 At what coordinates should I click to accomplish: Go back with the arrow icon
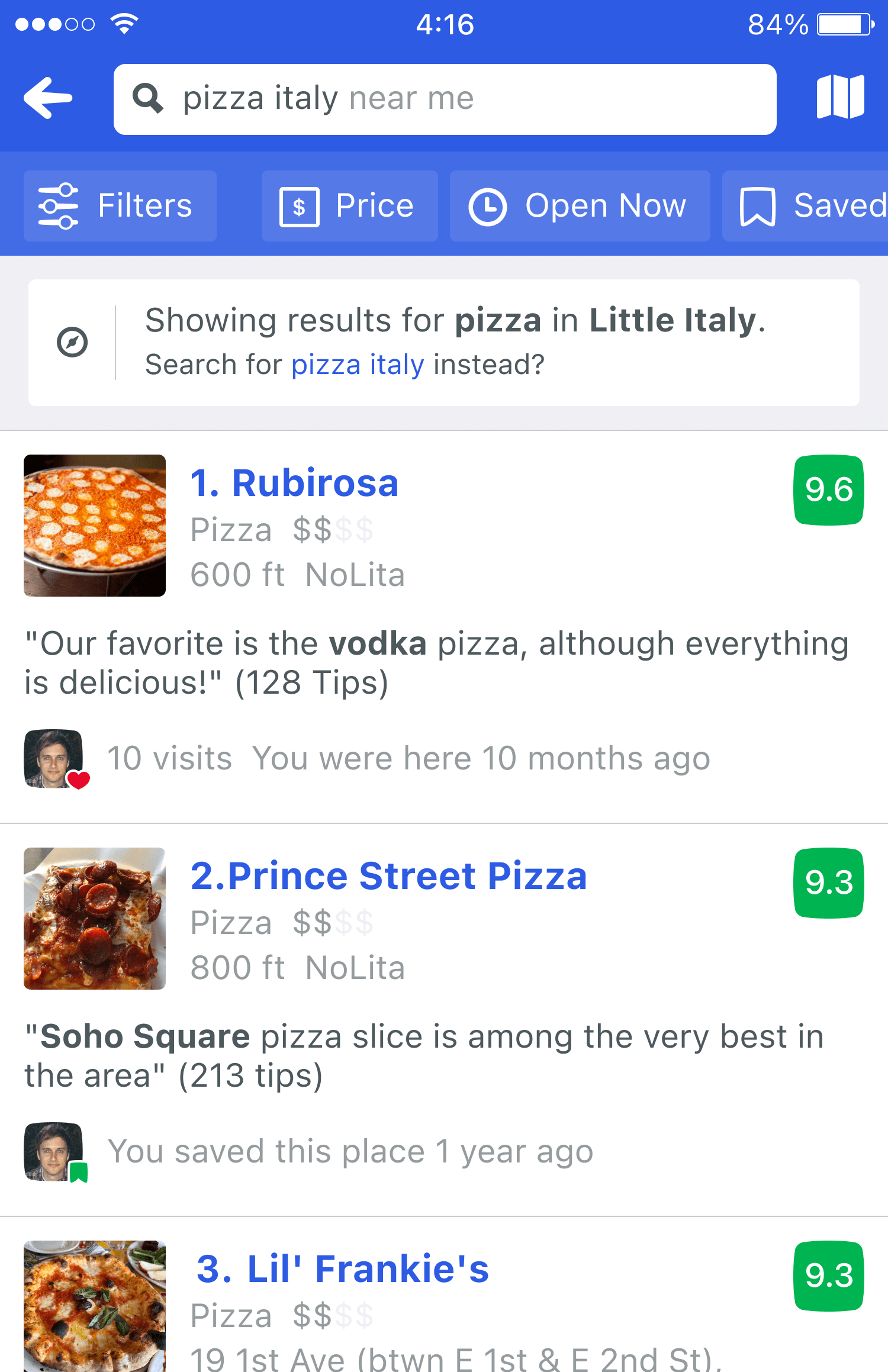coord(49,98)
